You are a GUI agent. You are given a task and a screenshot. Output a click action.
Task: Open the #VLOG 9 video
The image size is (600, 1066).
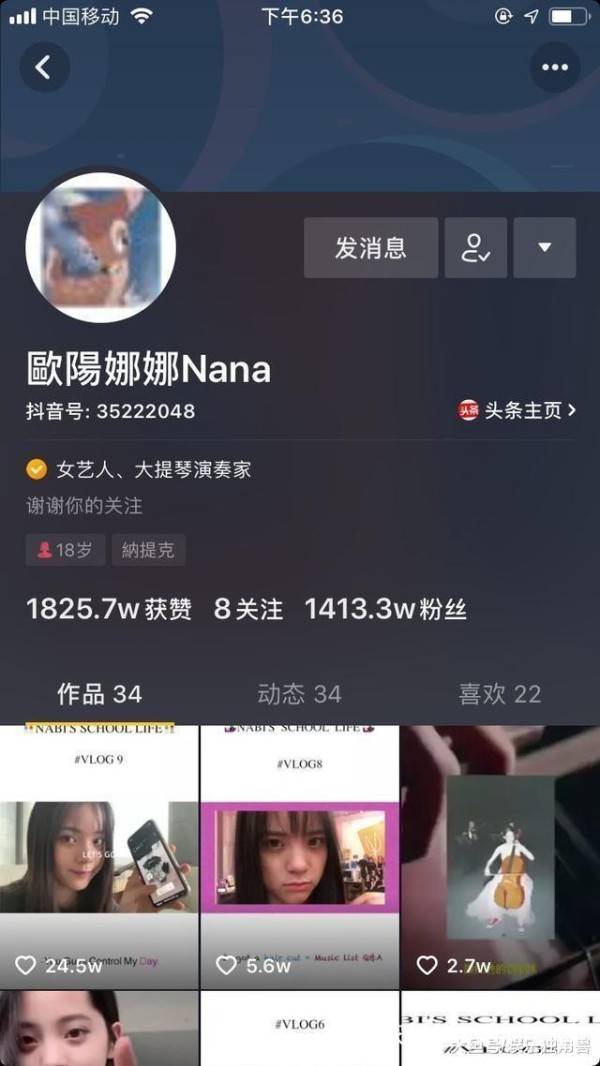[99, 857]
